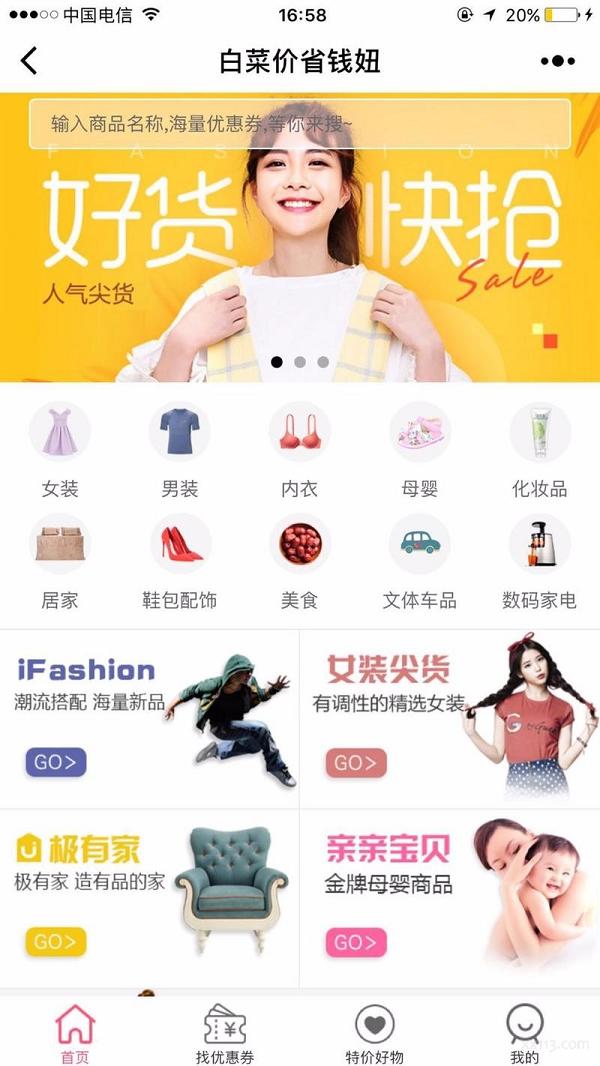The height and width of the screenshot is (1066, 600).
Task: Open the 文体车品 category
Action: coord(420,560)
